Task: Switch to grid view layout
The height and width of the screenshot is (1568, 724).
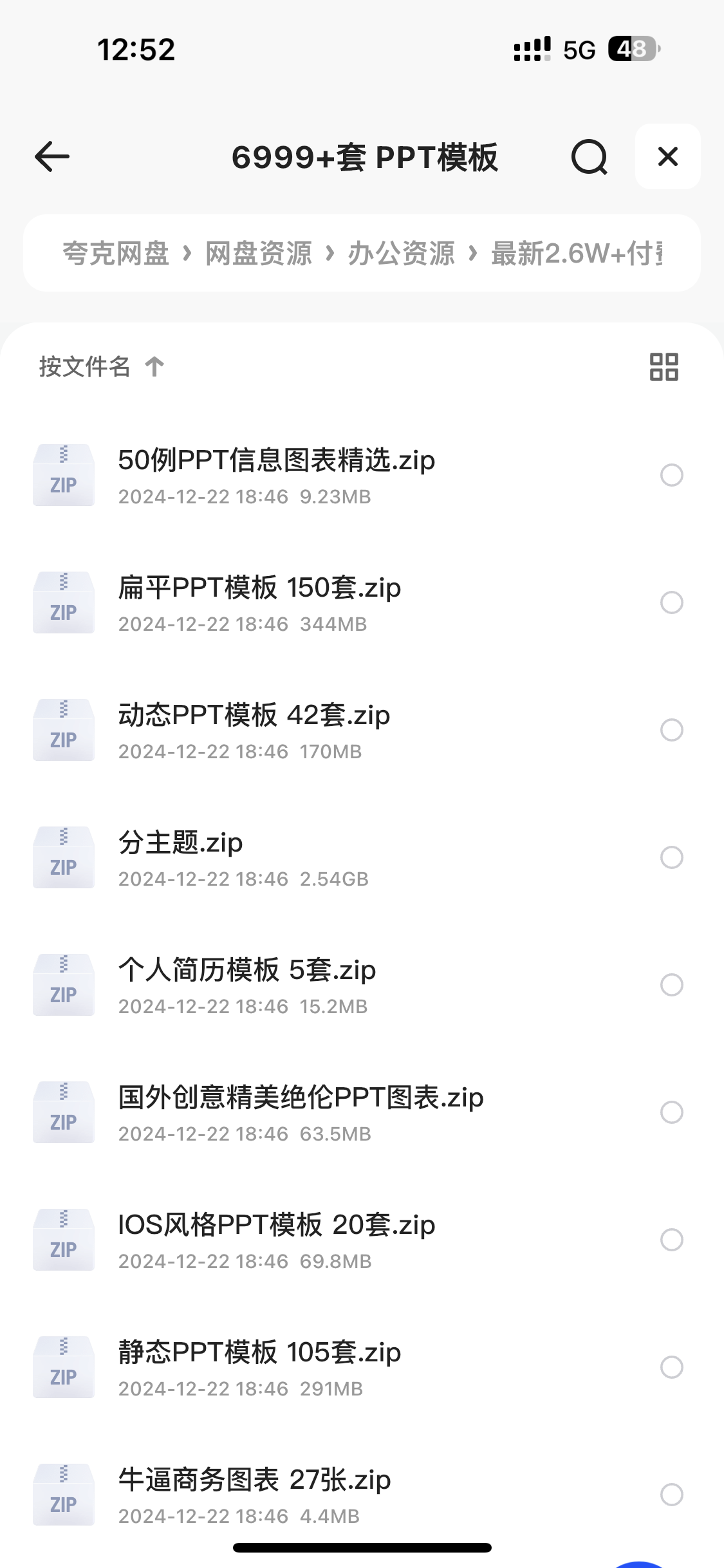Action: coord(664,367)
